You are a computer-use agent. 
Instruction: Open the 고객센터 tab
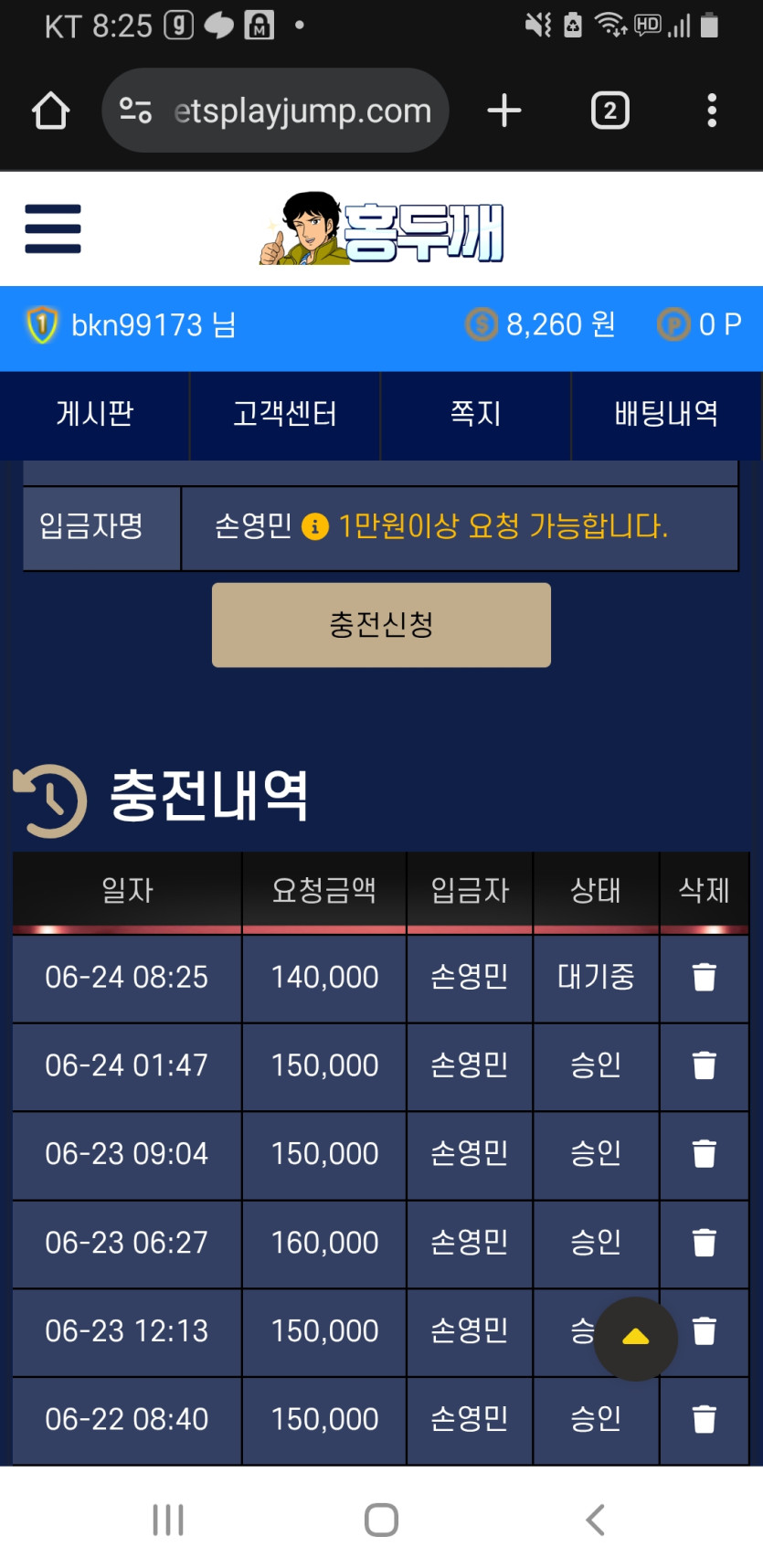click(284, 414)
